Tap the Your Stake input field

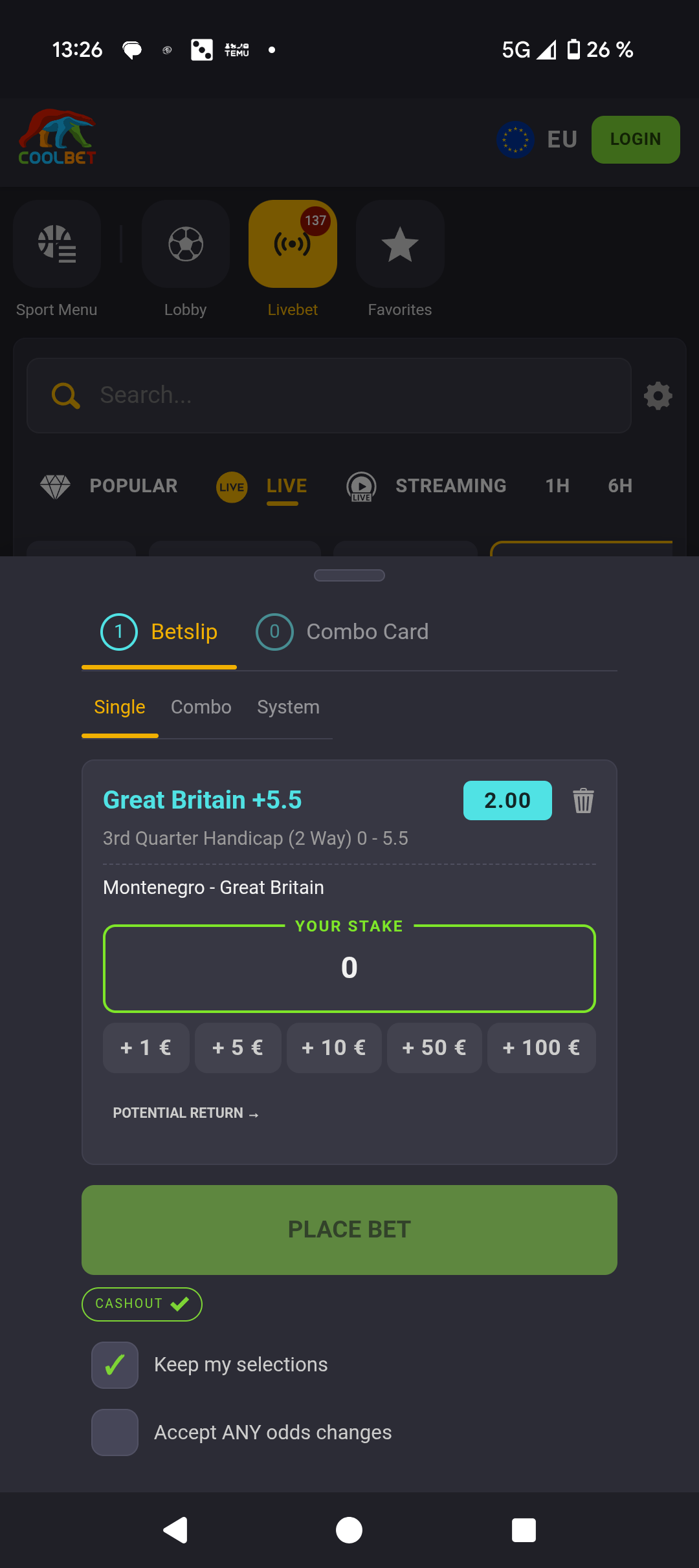coord(349,968)
